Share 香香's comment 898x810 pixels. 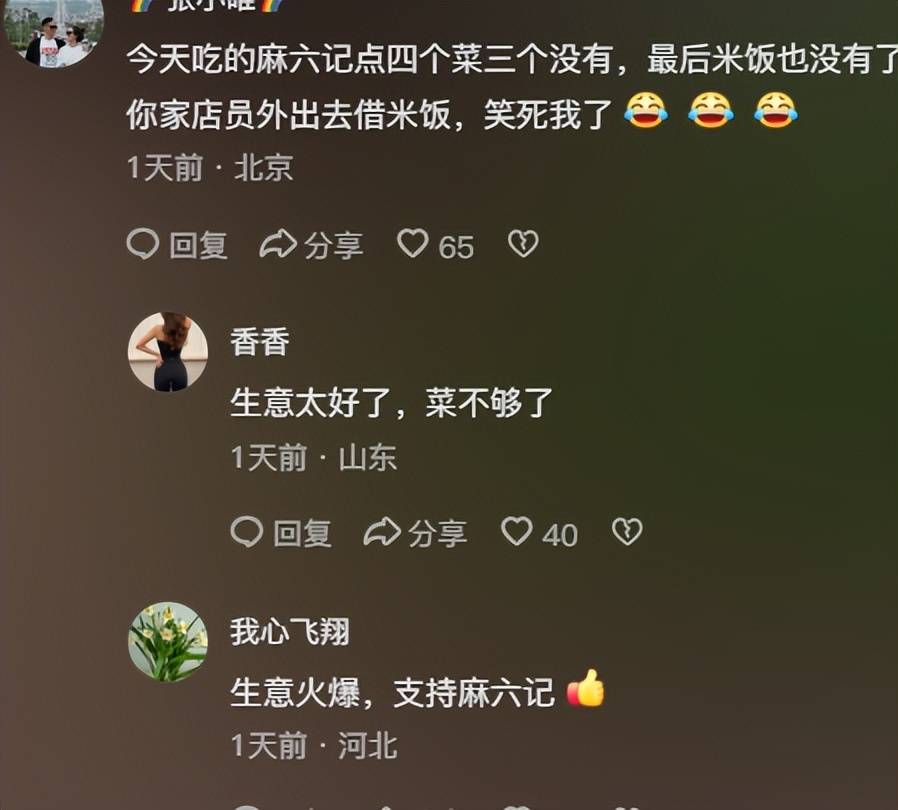415,533
